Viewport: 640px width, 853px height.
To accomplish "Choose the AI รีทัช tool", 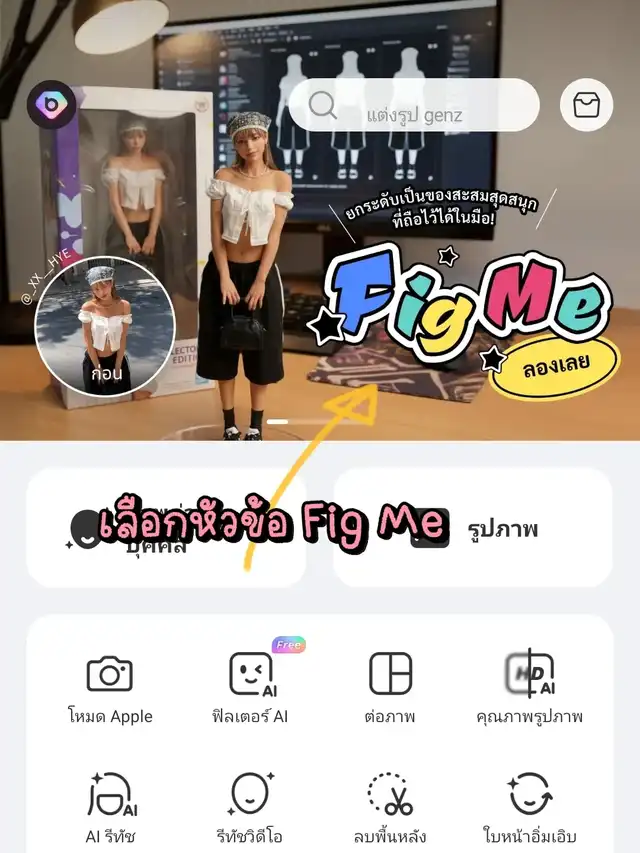I will (110, 805).
